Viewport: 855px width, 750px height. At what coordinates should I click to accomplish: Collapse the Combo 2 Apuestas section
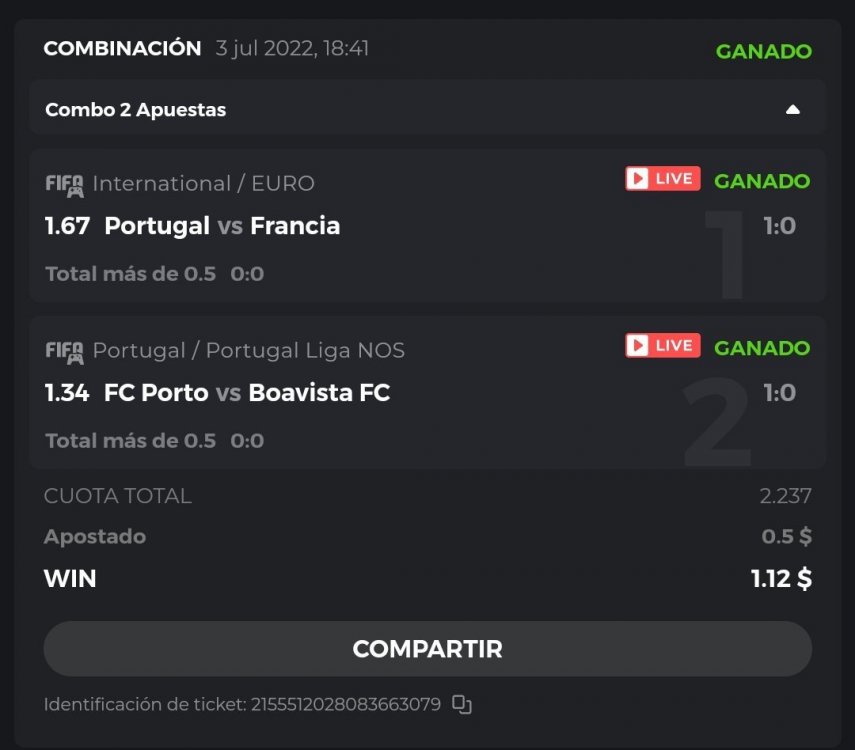point(792,110)
